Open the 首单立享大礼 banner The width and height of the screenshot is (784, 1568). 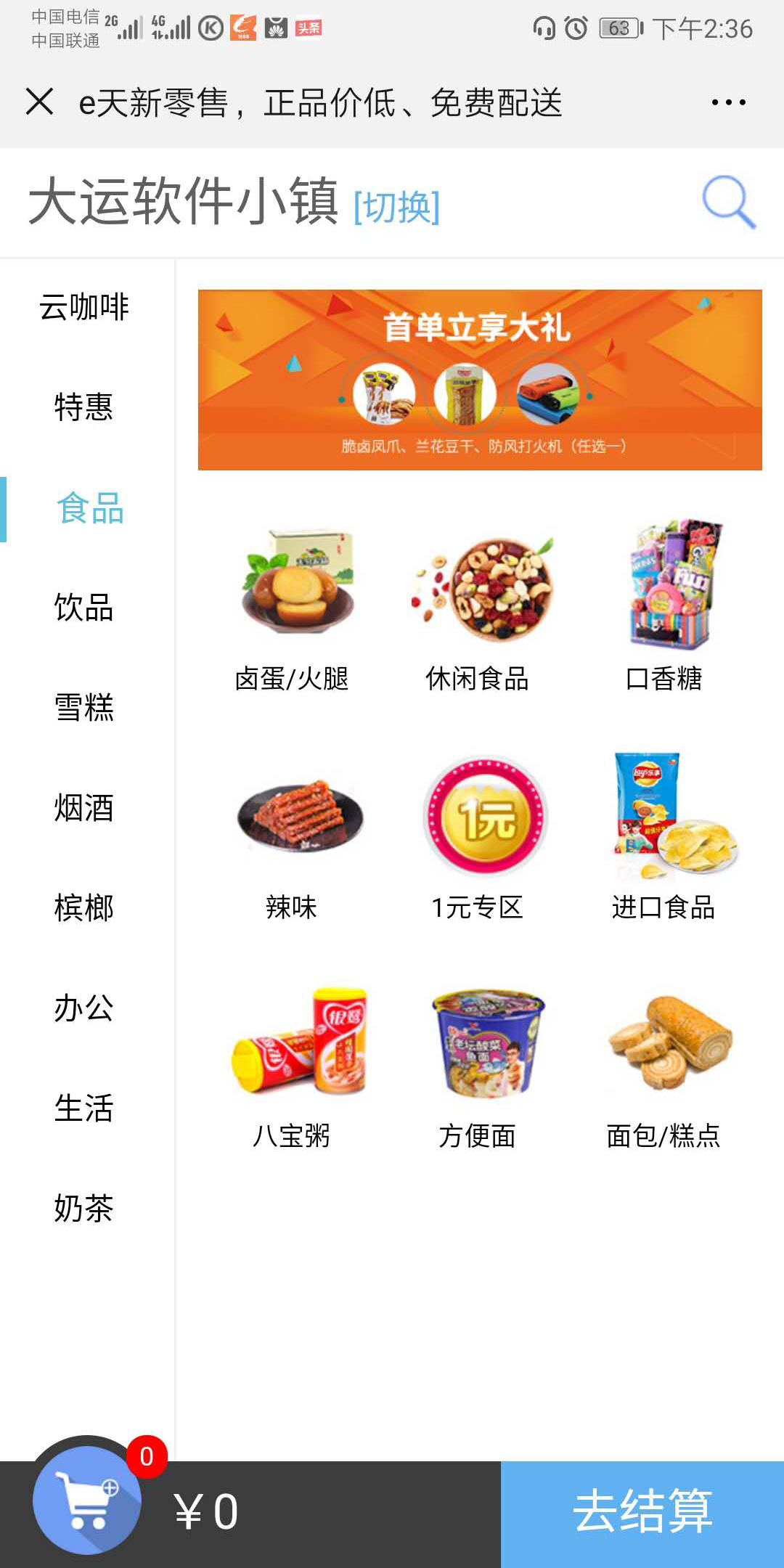pyautogui.click(x=480, y=380)
